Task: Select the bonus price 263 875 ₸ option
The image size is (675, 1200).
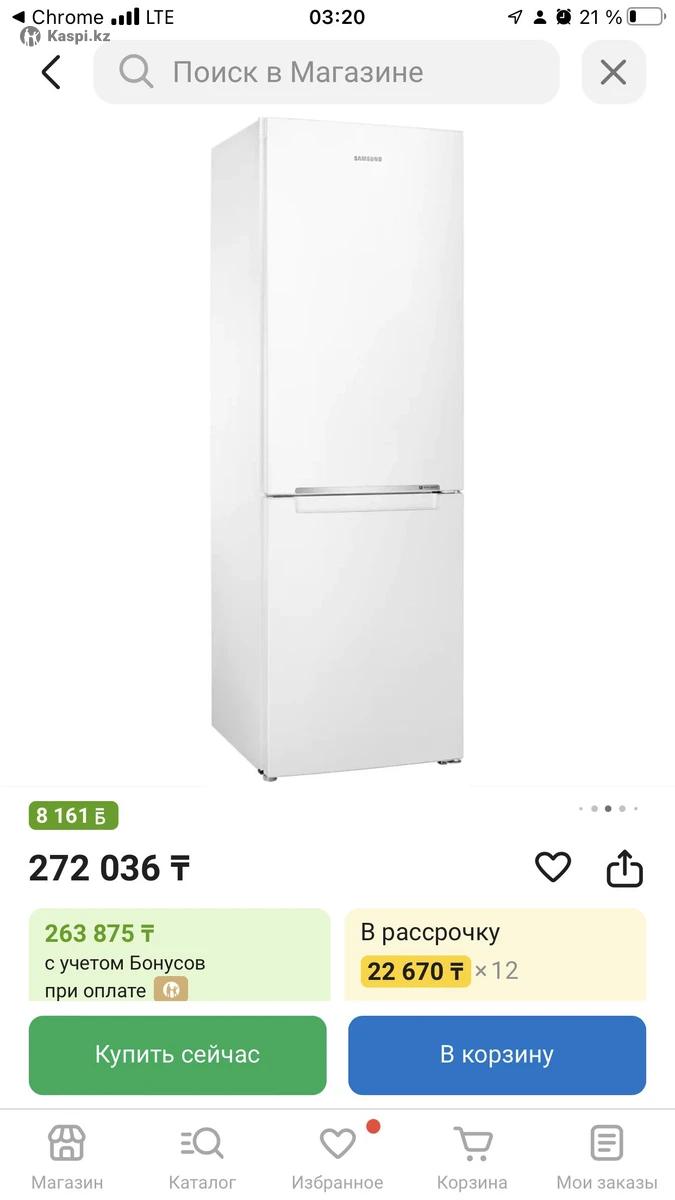Action: tap(179, 954)
